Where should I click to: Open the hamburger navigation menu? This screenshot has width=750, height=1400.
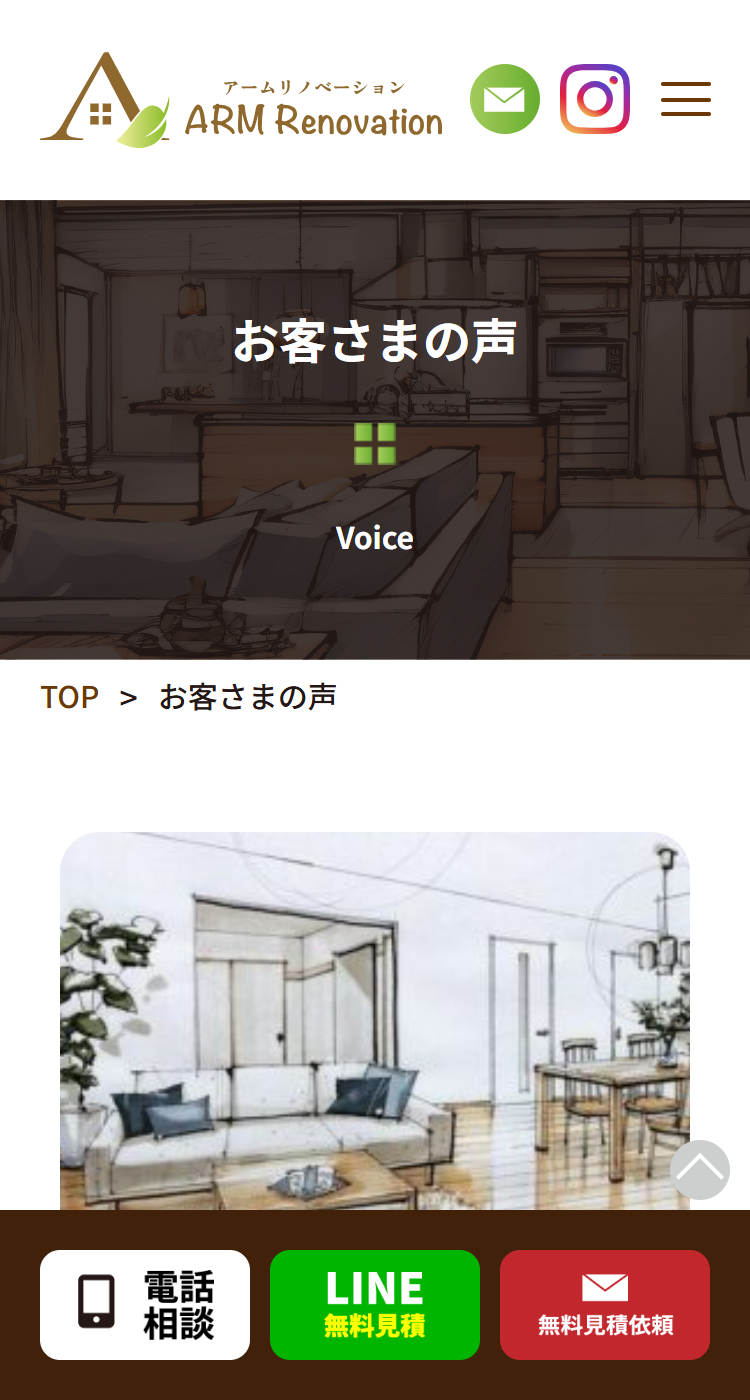[686, 99]
